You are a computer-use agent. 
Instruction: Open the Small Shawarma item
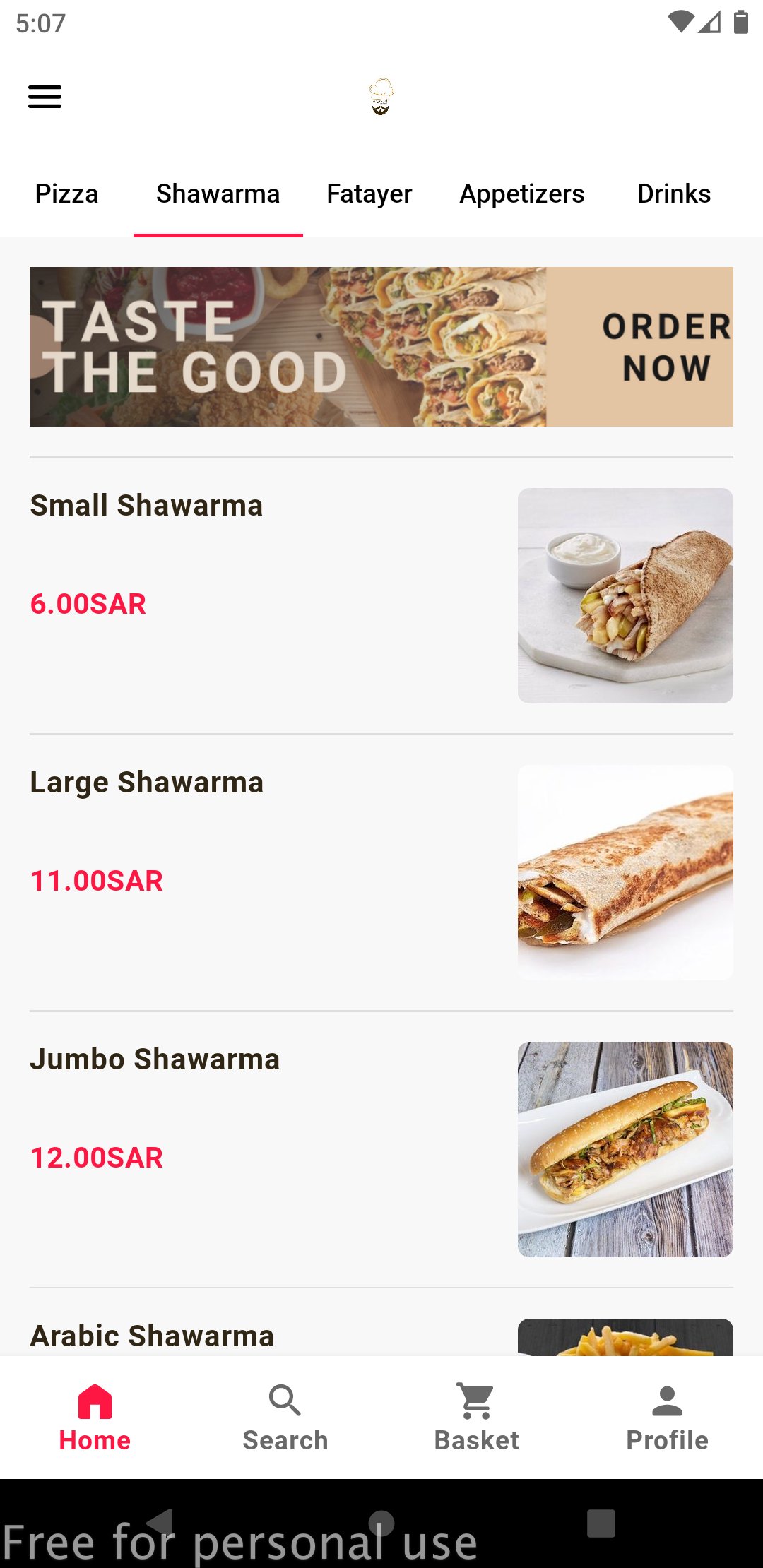[381, 595]
